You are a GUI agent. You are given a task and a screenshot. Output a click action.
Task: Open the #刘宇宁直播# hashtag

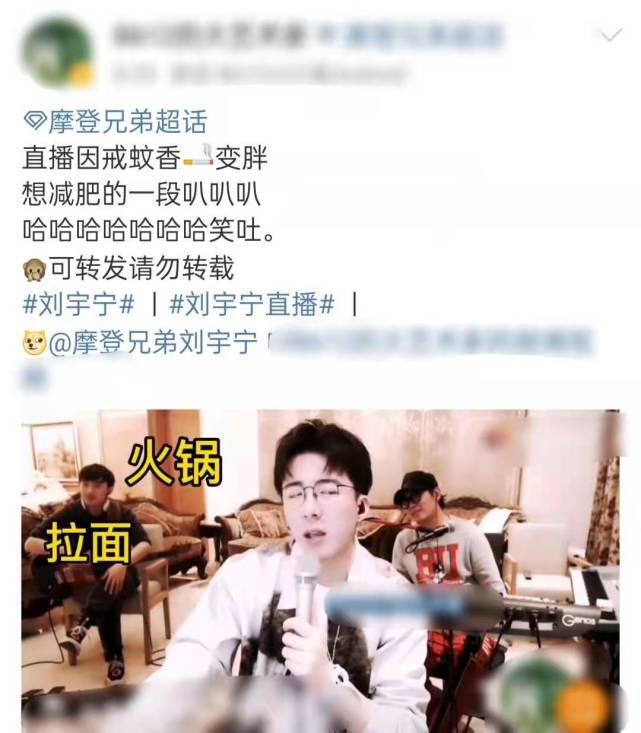tap(252, 302)
